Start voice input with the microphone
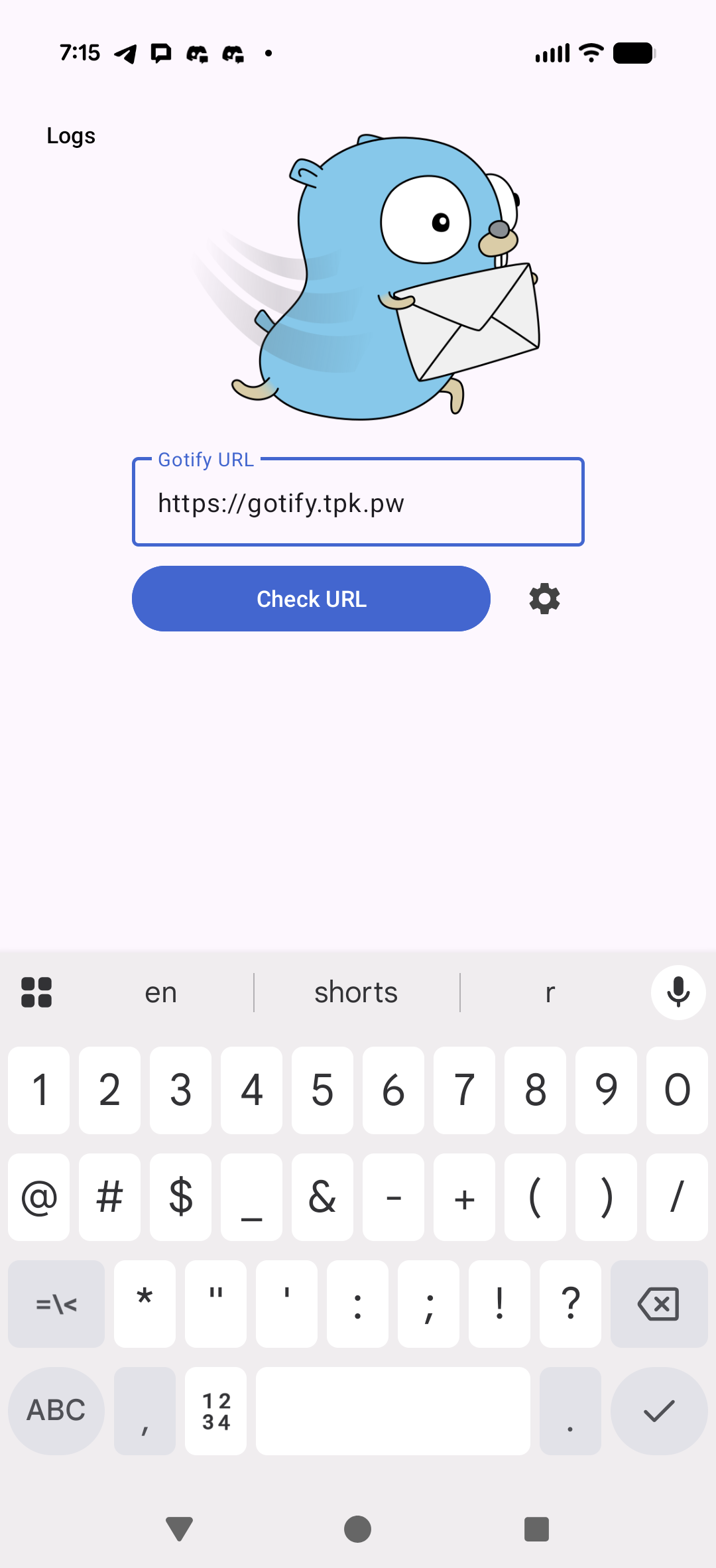716x1568 pixels. point(678,992)
